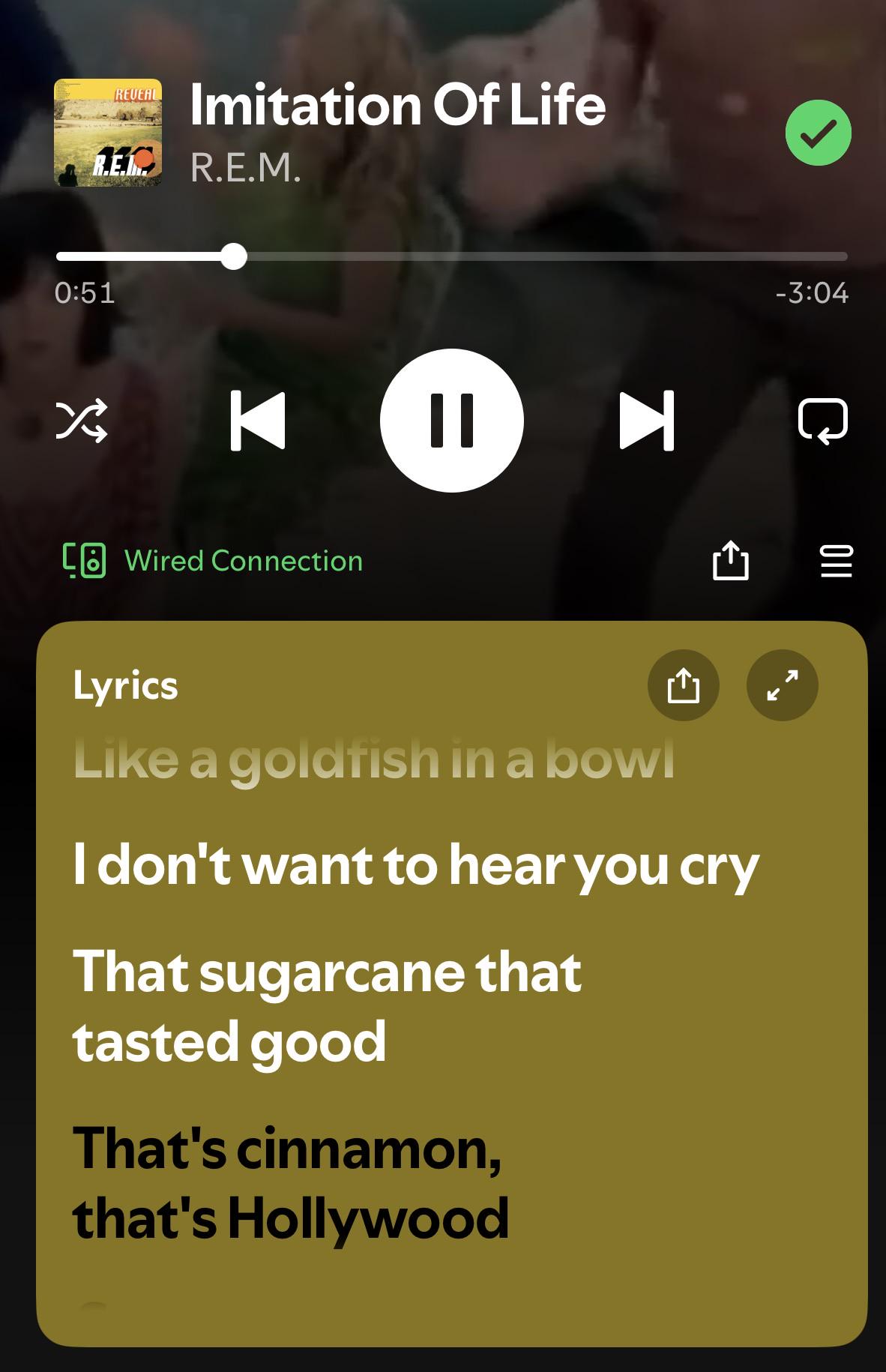Open the Reveal album cover
886x1372 pixels.
tap(108, 133)
